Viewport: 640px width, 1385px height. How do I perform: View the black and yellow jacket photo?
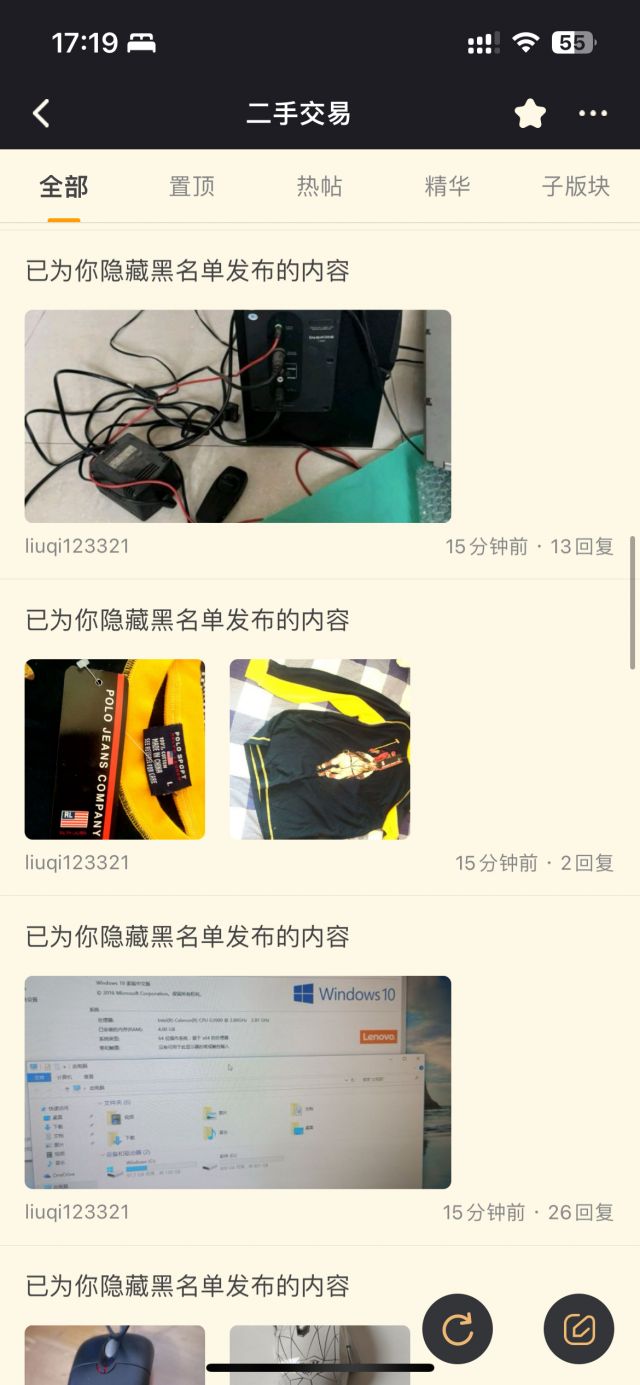pyautogui.click(x=320, y=749)
